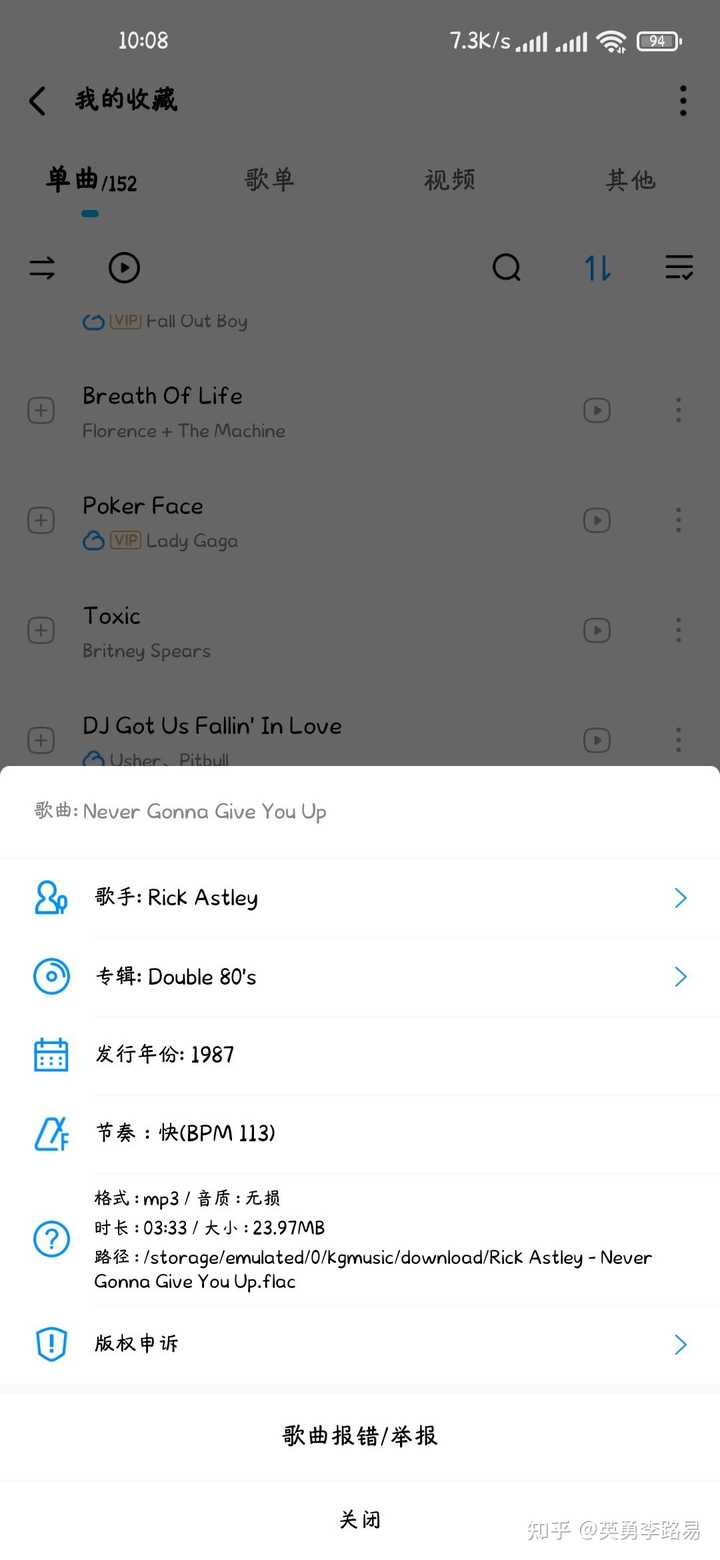Open more options for Poker Face
This screenshot has height=1560, width=720.
point(678,520)
